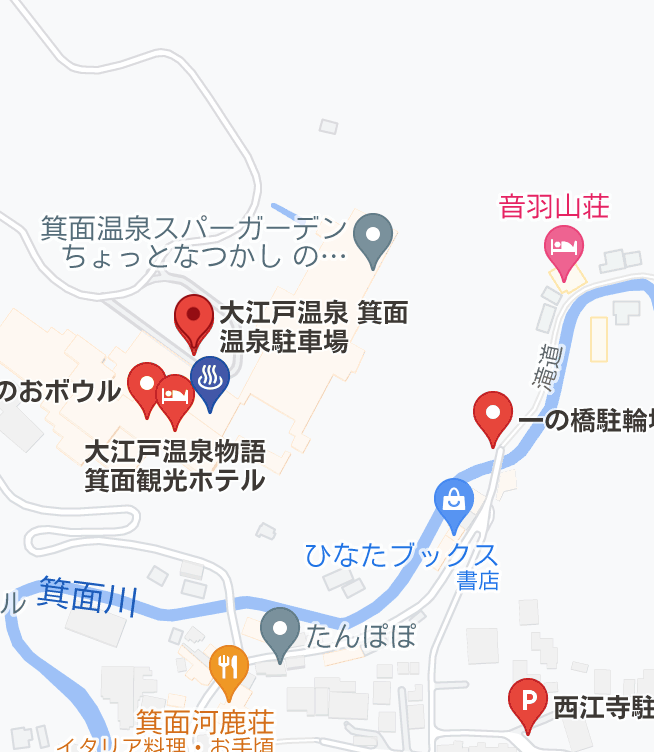Viewport: 654px width, 752px height.
Task: Open the 大江戸温泉物語 箕面観光ホテル hotel pin
Action: coord(176,397)
